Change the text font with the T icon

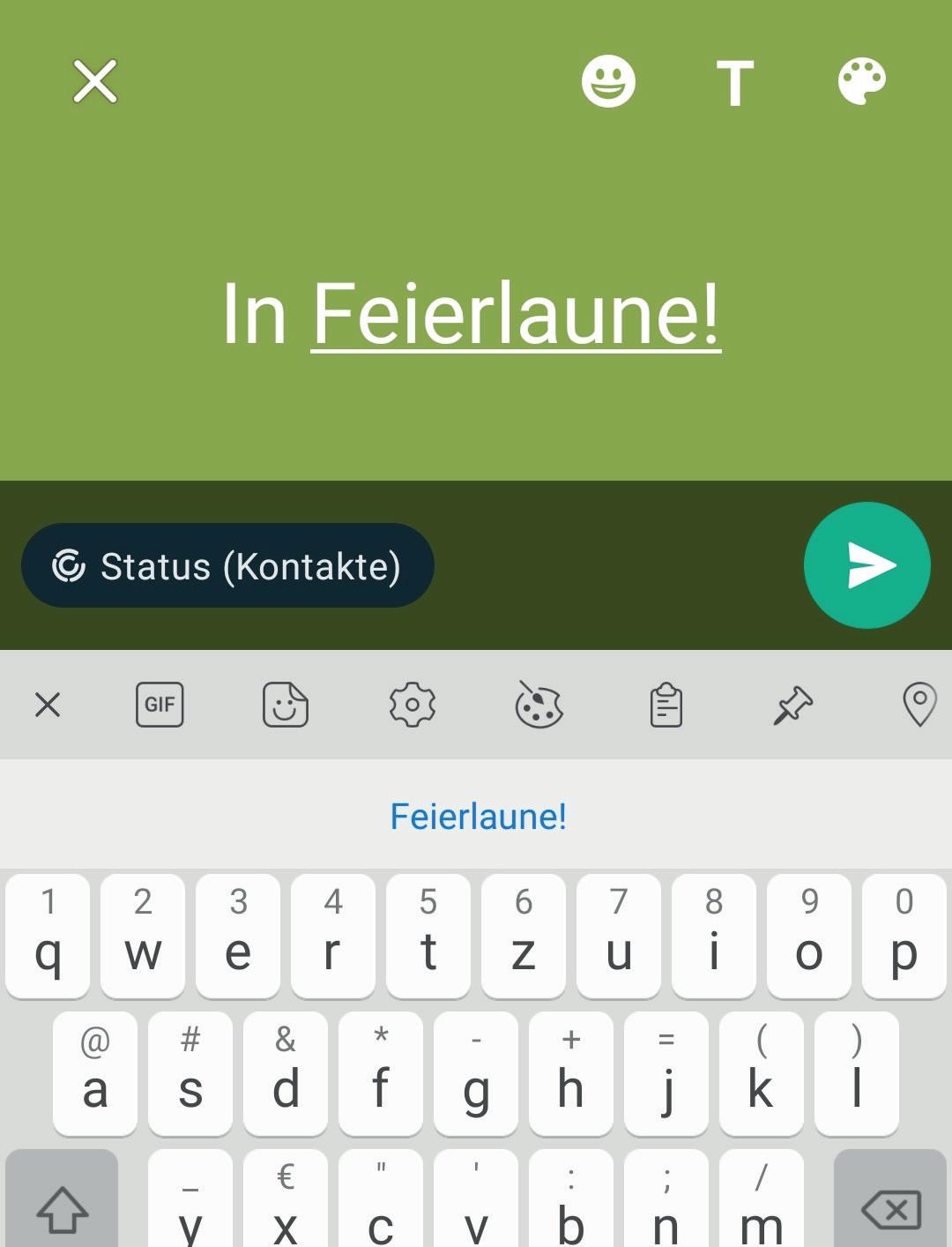pyautogui.click(x=734, y=84)
